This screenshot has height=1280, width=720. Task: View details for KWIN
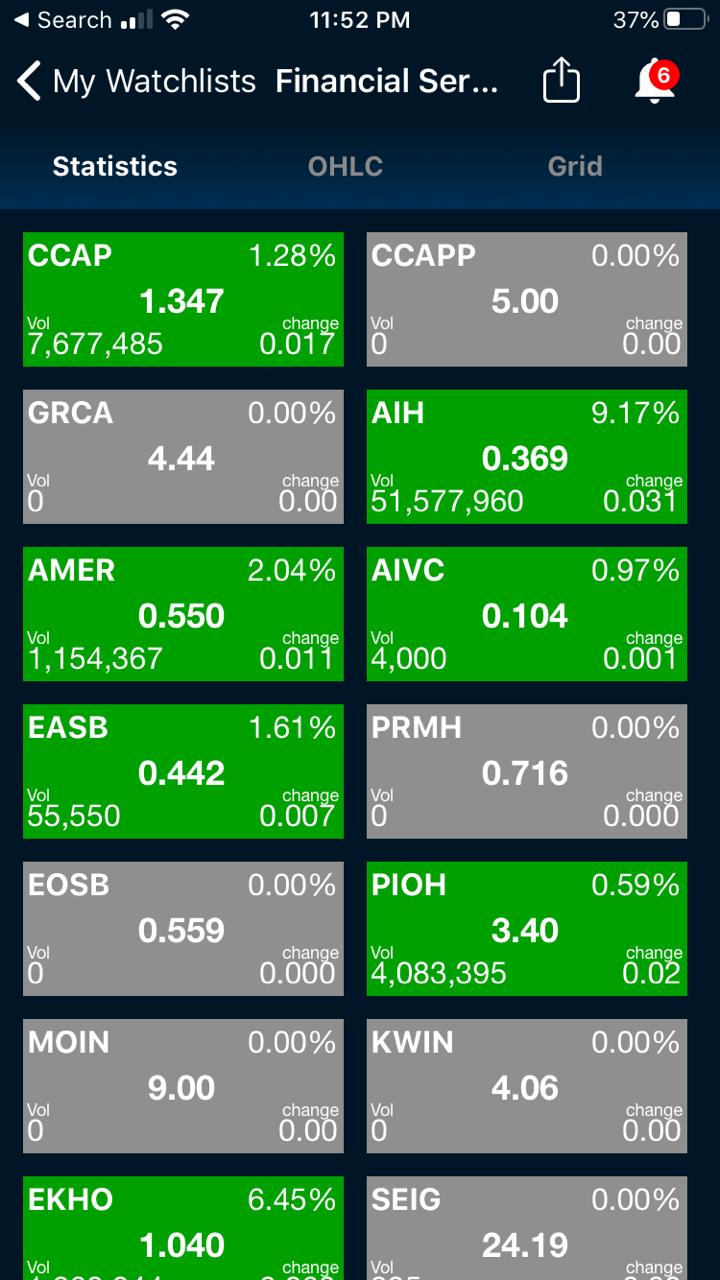527,1086
